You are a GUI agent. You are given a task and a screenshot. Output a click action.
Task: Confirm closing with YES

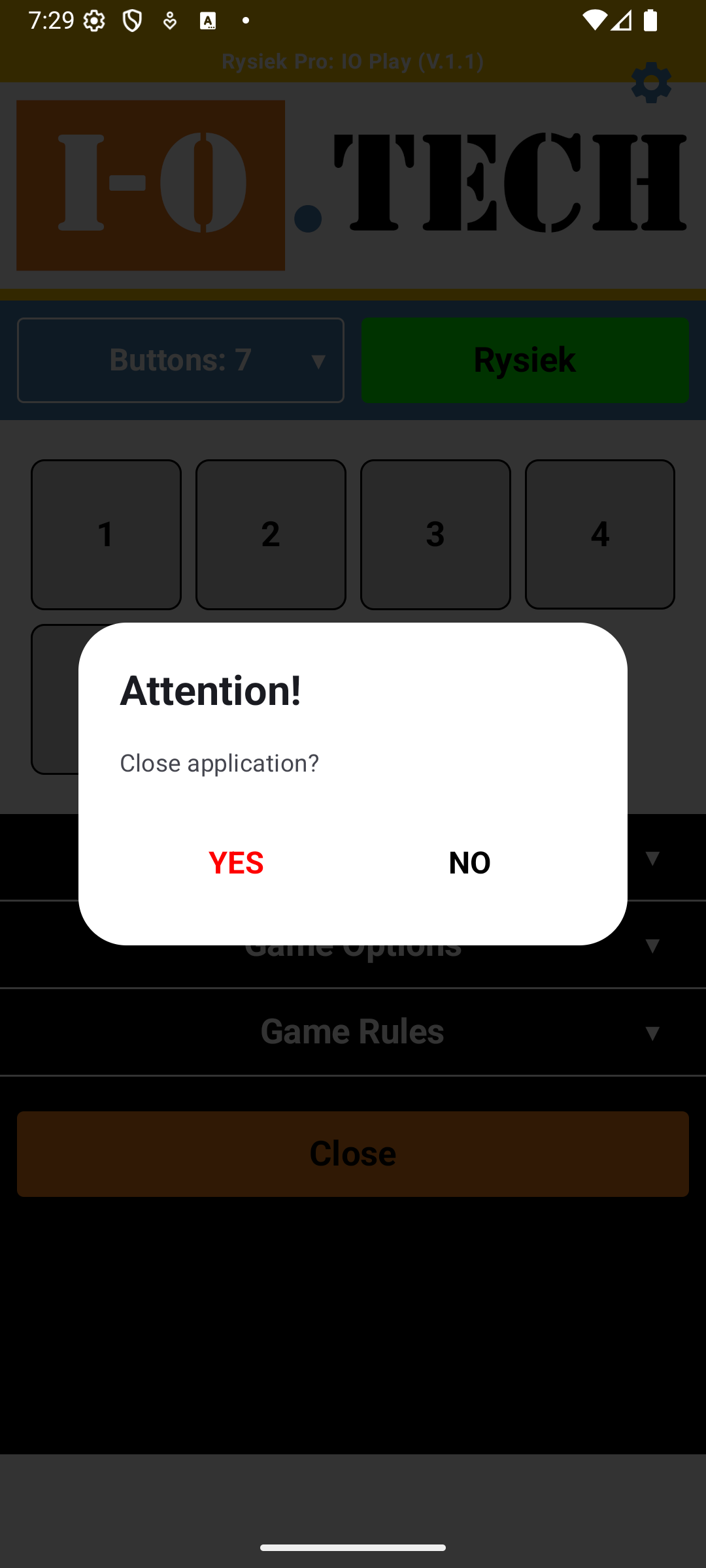pyautogui.click(x=236, y=862)
